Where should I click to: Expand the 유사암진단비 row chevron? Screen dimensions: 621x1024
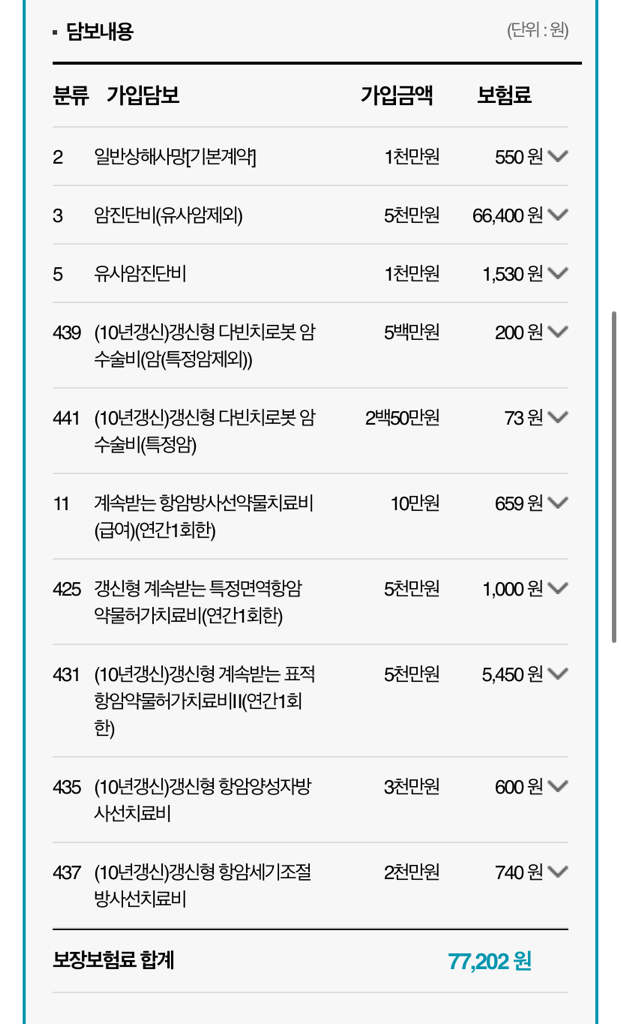coord(558,273)
